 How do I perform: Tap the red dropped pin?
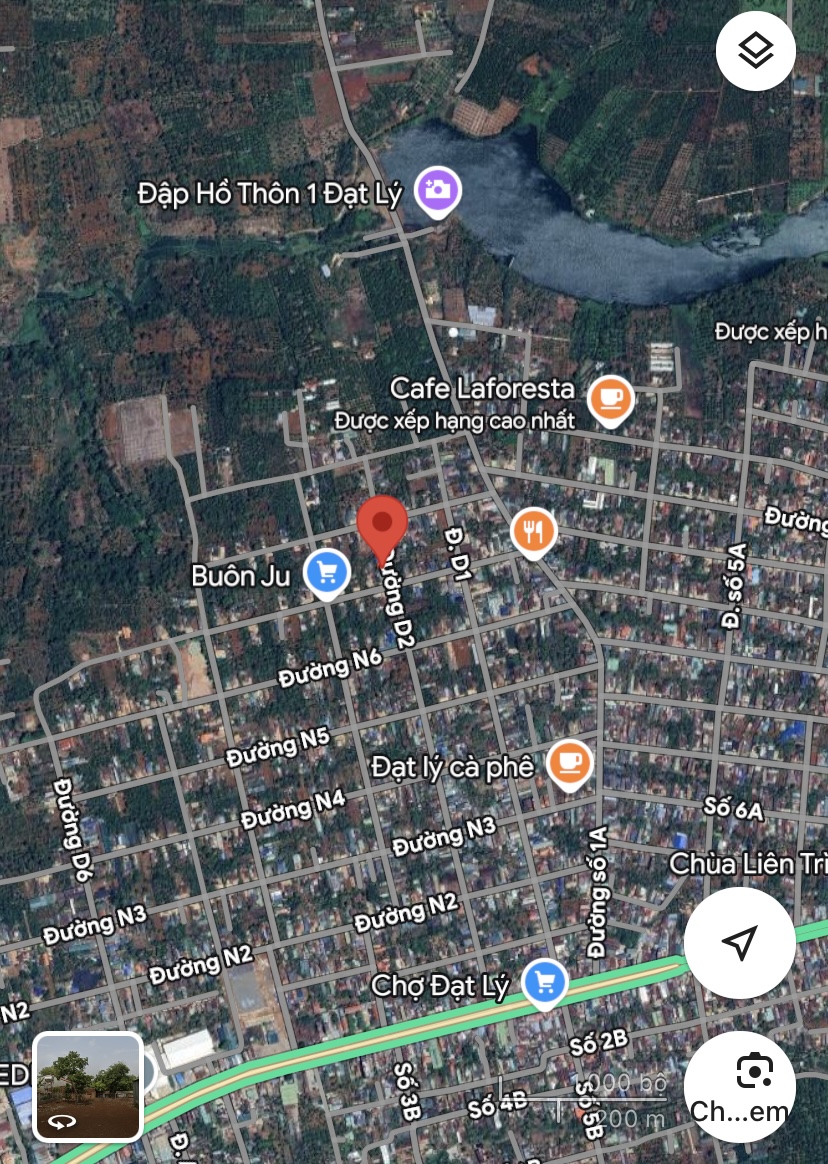(382, 523)
